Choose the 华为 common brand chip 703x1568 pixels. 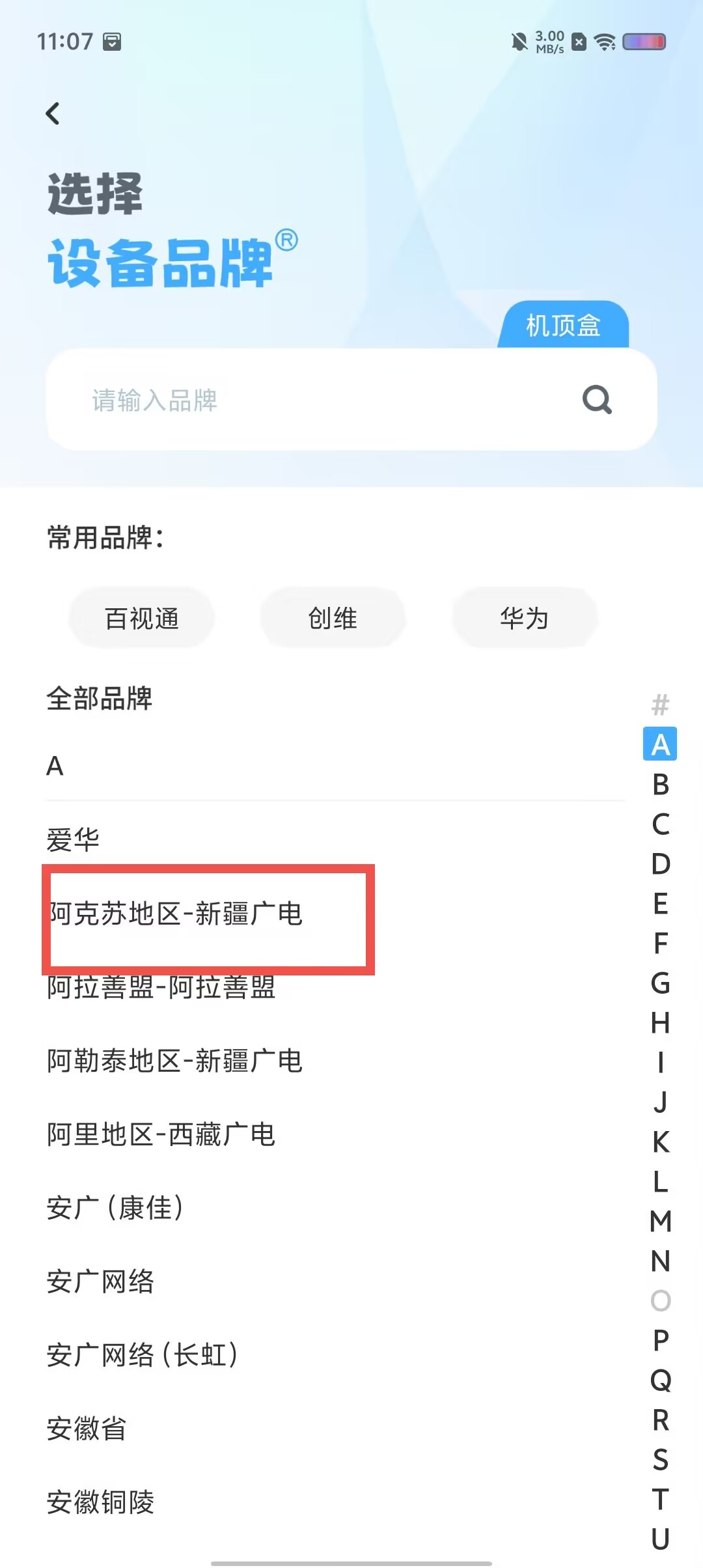click(525, 618)
